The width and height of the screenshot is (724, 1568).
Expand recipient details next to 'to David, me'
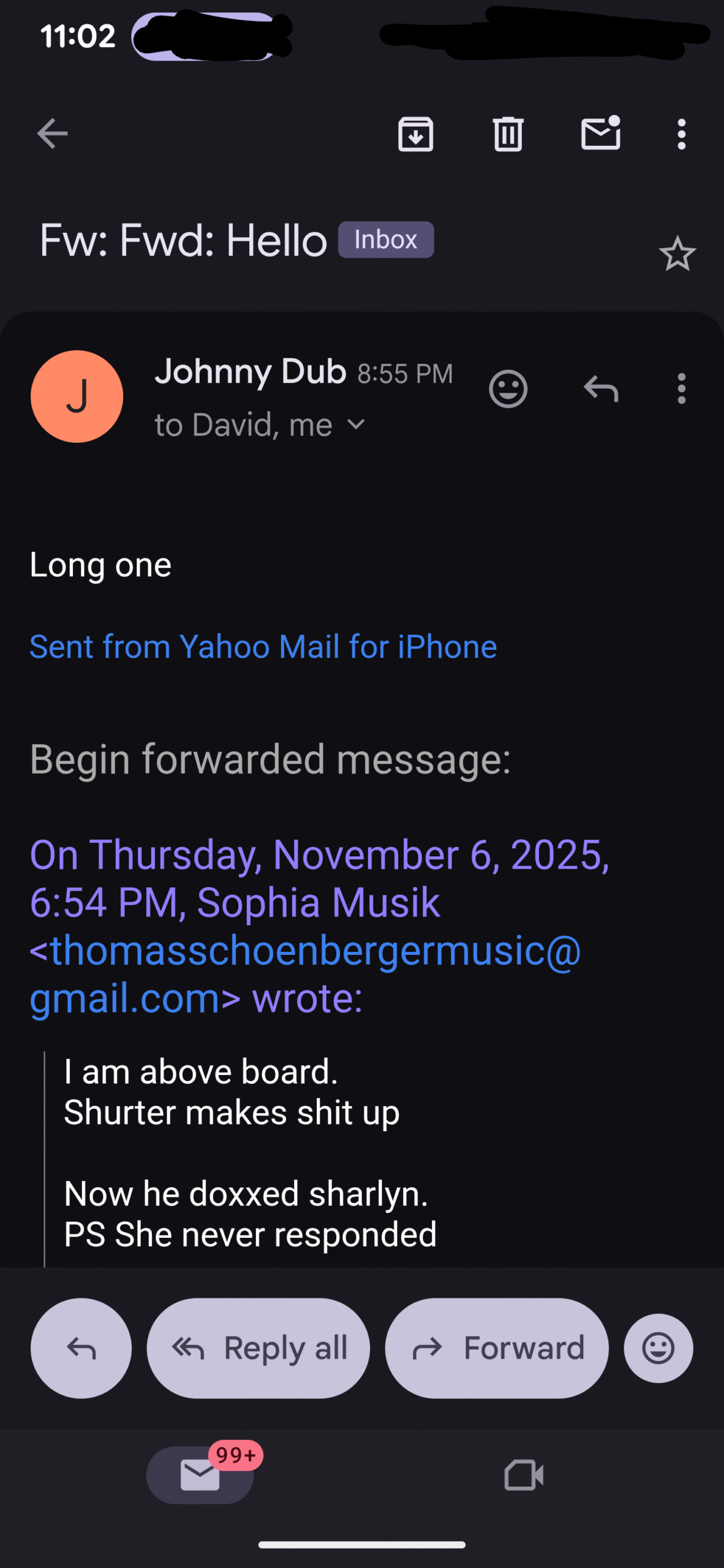click(356, 424)
